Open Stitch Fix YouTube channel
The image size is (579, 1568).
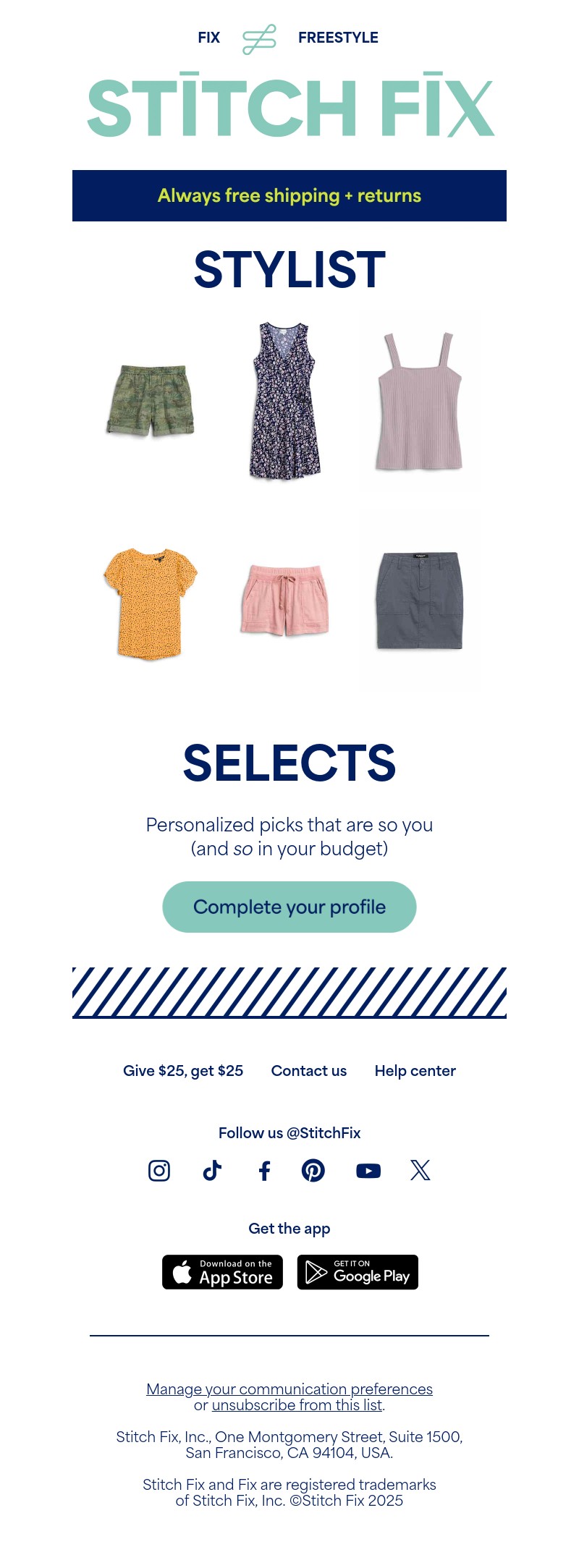click(x=368, y=1170)
